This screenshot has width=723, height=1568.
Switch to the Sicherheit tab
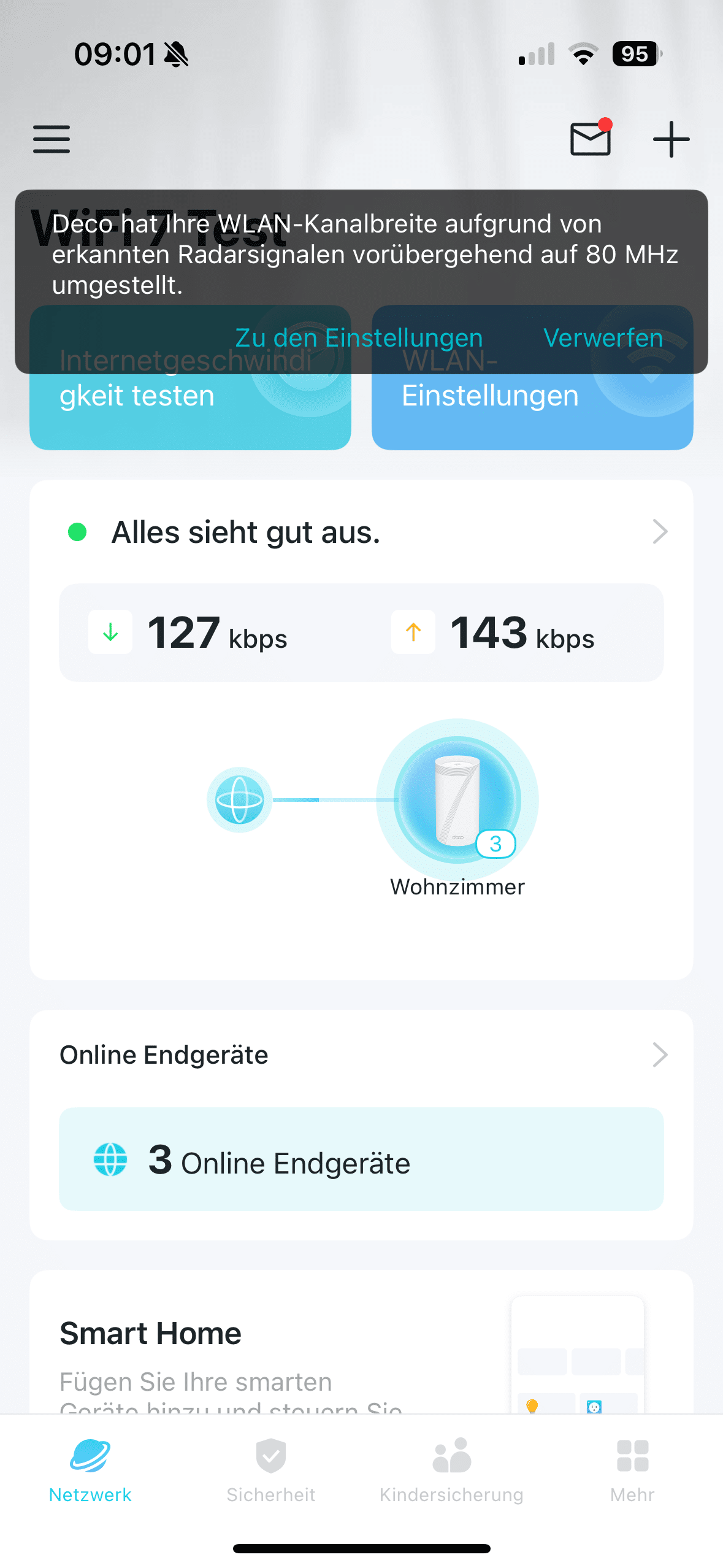click(x=271, y=1470)
